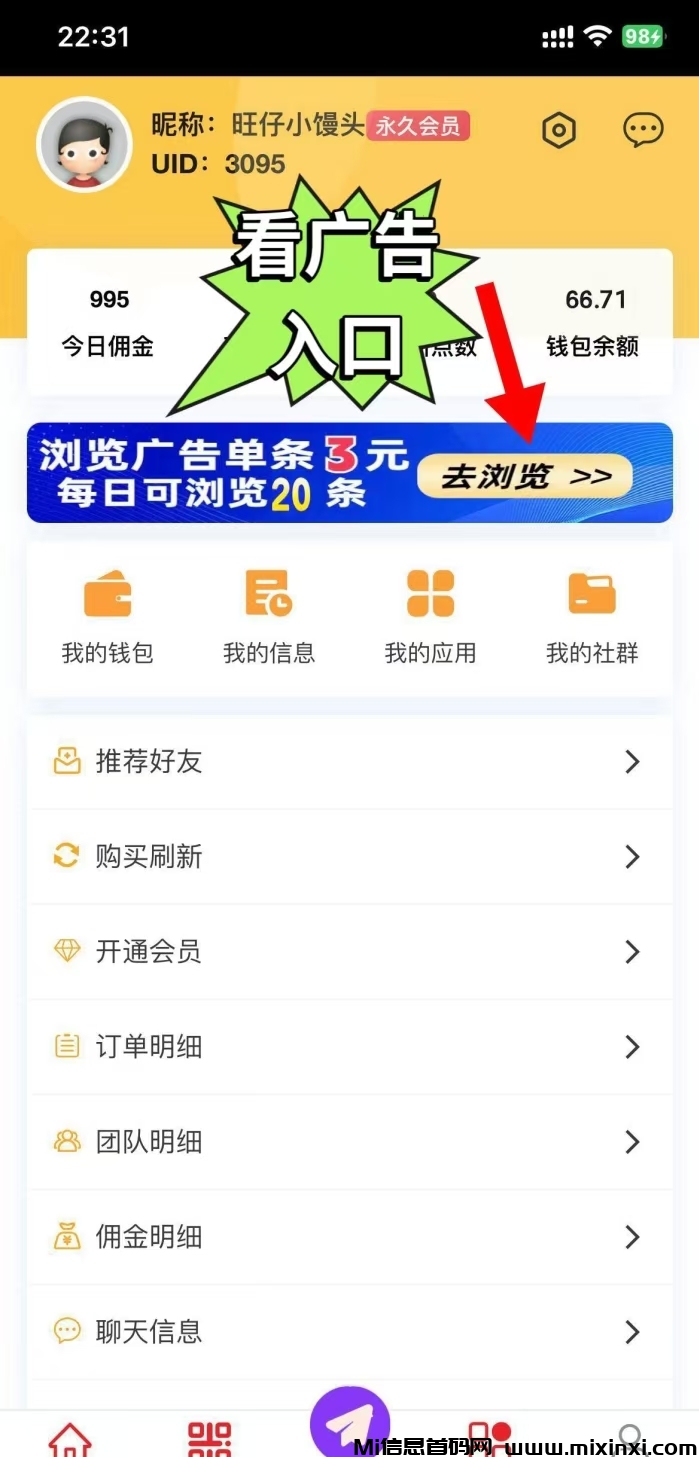The image size is (699, 1457).
Task: Open the 推荐好友 row
Action: pos(349,762)
